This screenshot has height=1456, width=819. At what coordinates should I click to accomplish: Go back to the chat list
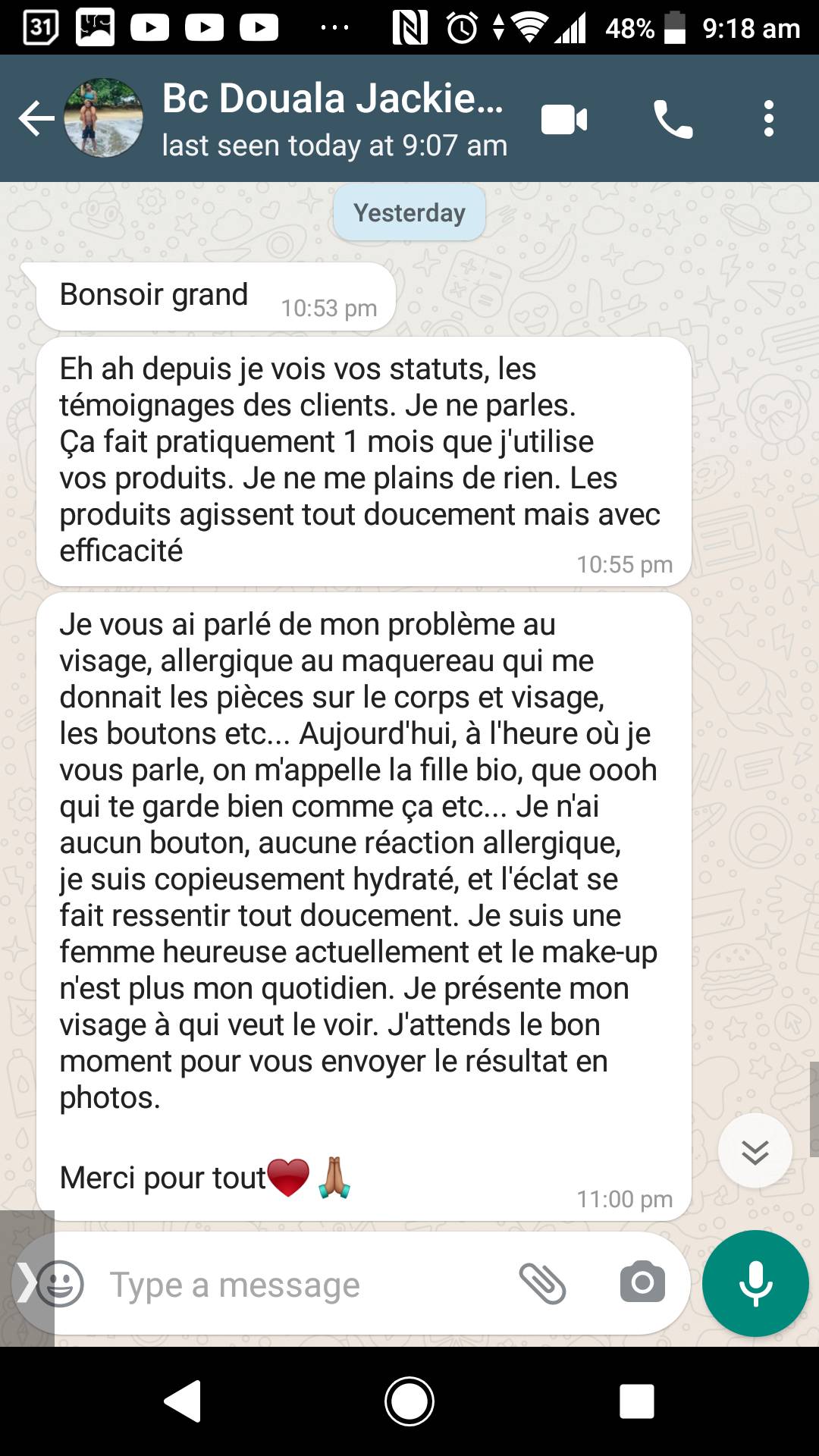click(x=36, y=119)
